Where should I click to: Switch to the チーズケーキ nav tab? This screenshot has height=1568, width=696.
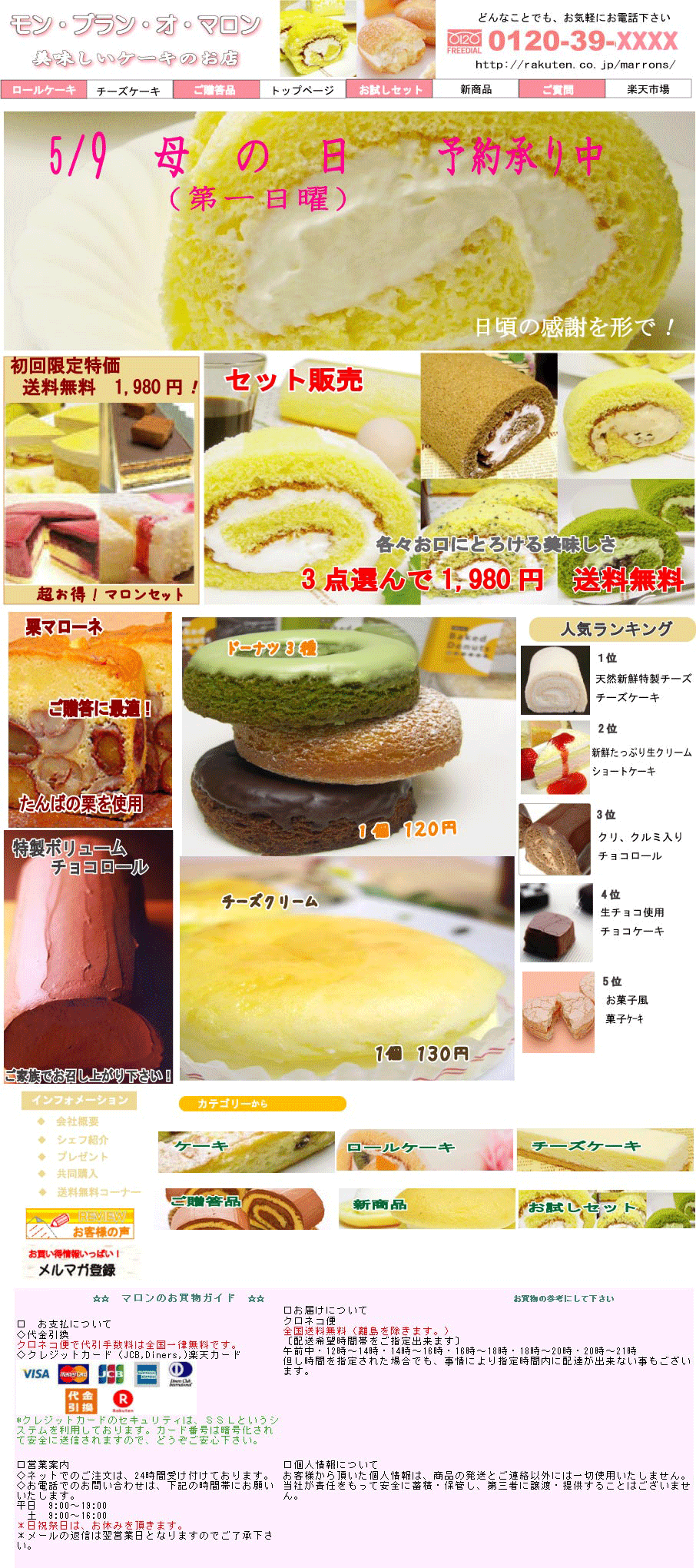(129, 90)
